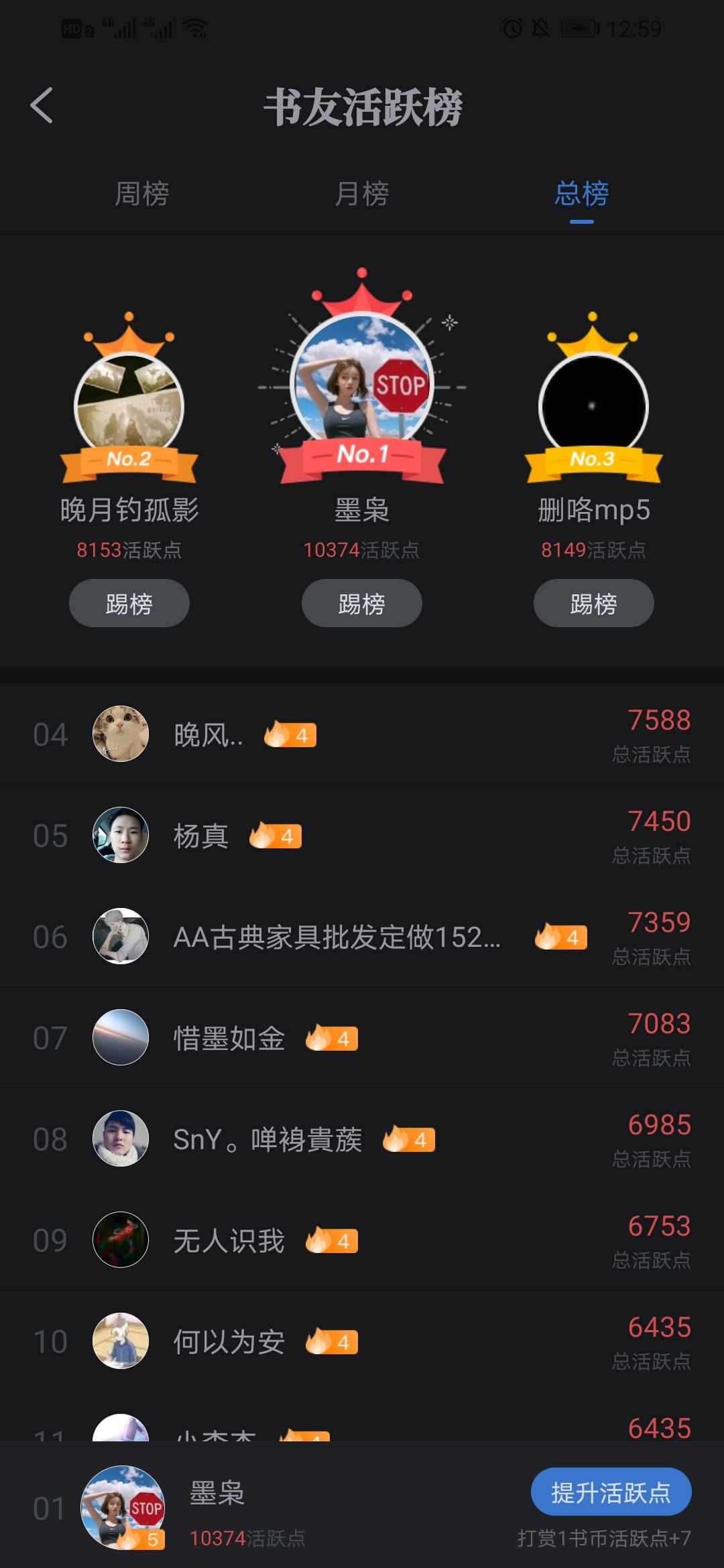Open 杨真's row ranked 05
The width and height of the screenshot is (724, 1568).
click(x=362, y=836)
